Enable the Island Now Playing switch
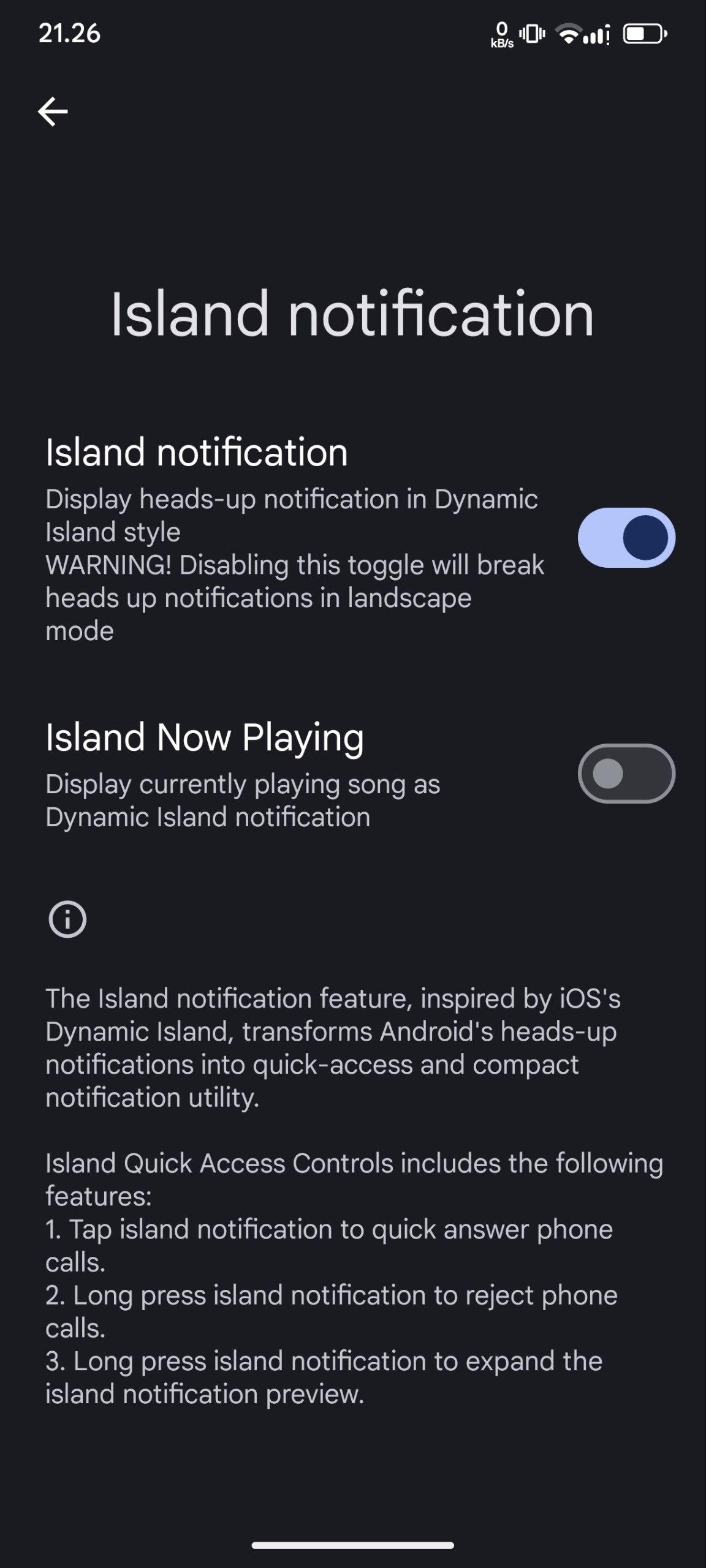The image size is (706, 1568). (x=626, y=773)
